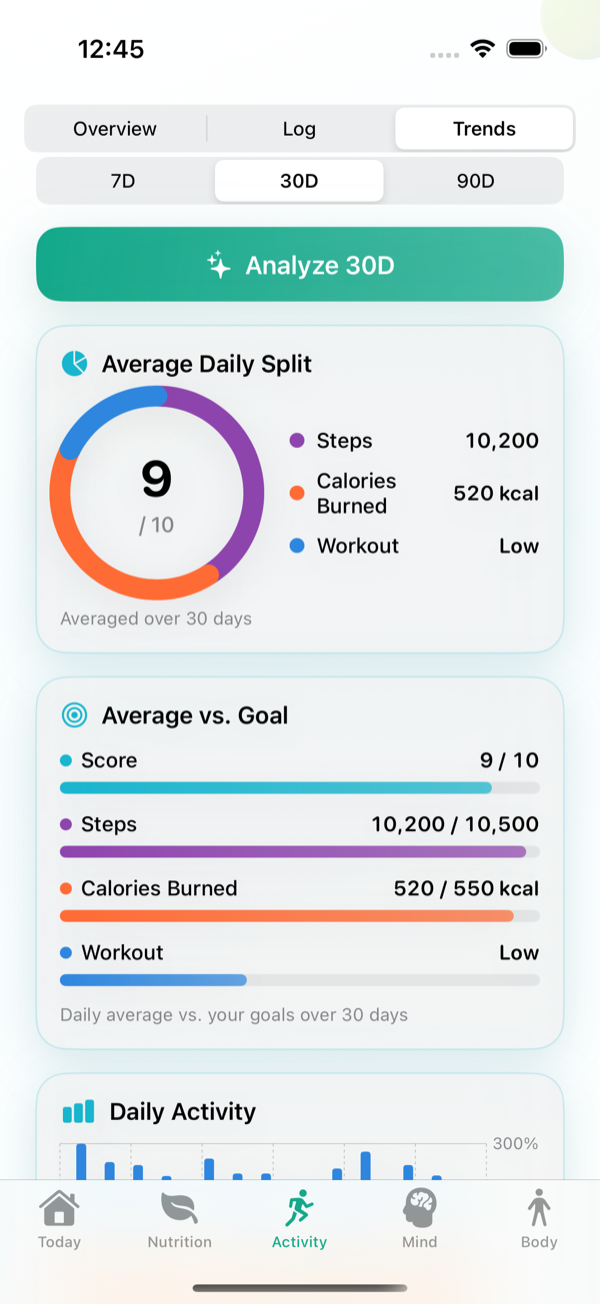Open the Mind tab
The height and width of the screenshot is (1304, 600).
click(x=419, y=1219)
